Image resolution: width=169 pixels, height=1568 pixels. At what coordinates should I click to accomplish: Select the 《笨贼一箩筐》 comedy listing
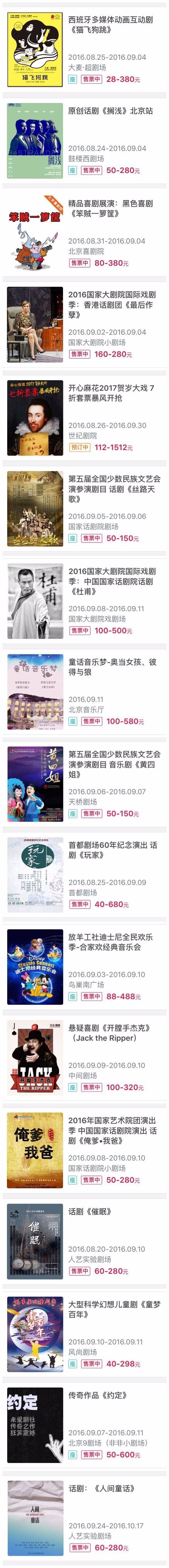point(109,209)
